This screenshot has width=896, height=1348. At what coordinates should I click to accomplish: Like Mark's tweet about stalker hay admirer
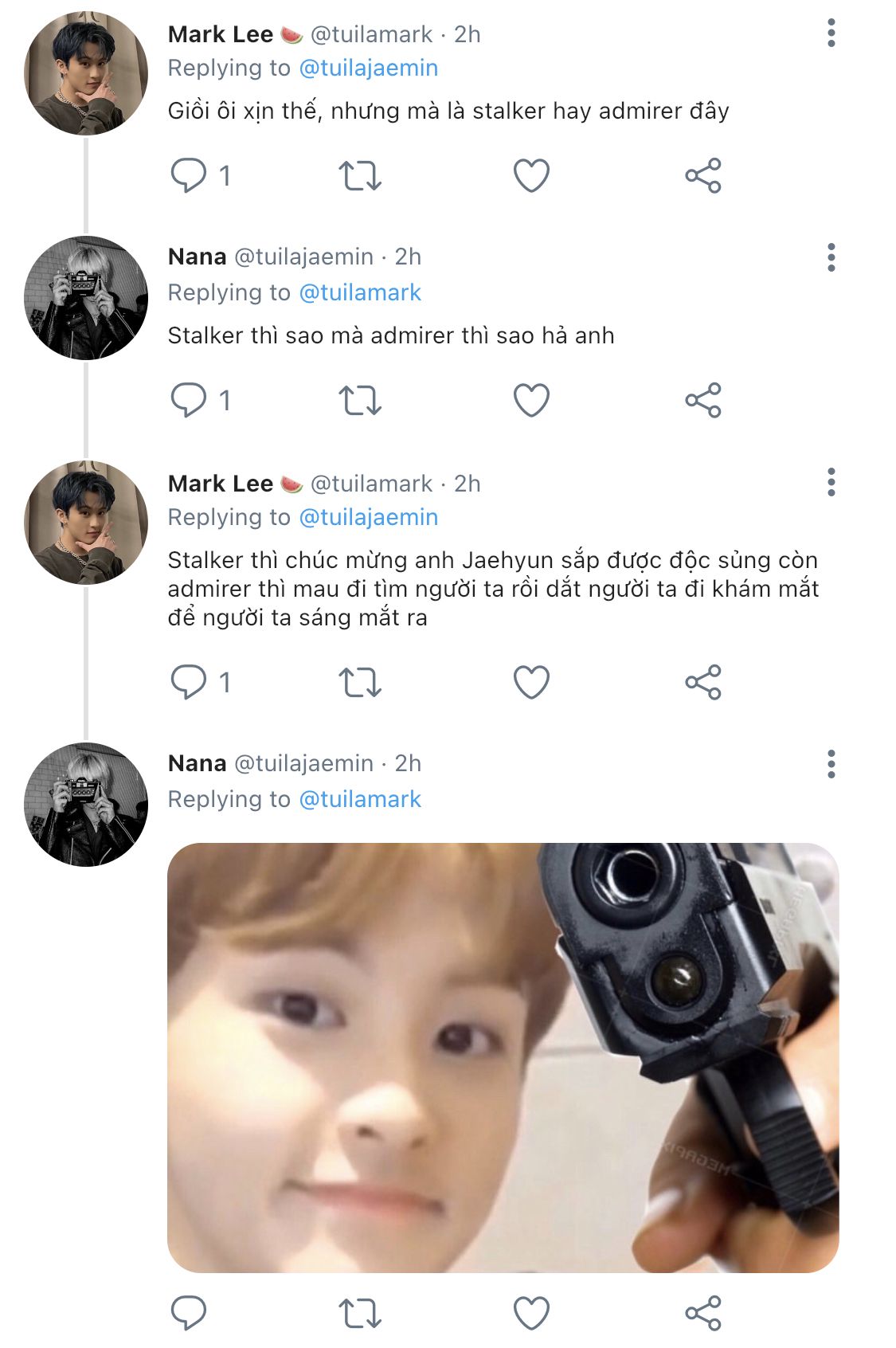[x=531, y=176]
